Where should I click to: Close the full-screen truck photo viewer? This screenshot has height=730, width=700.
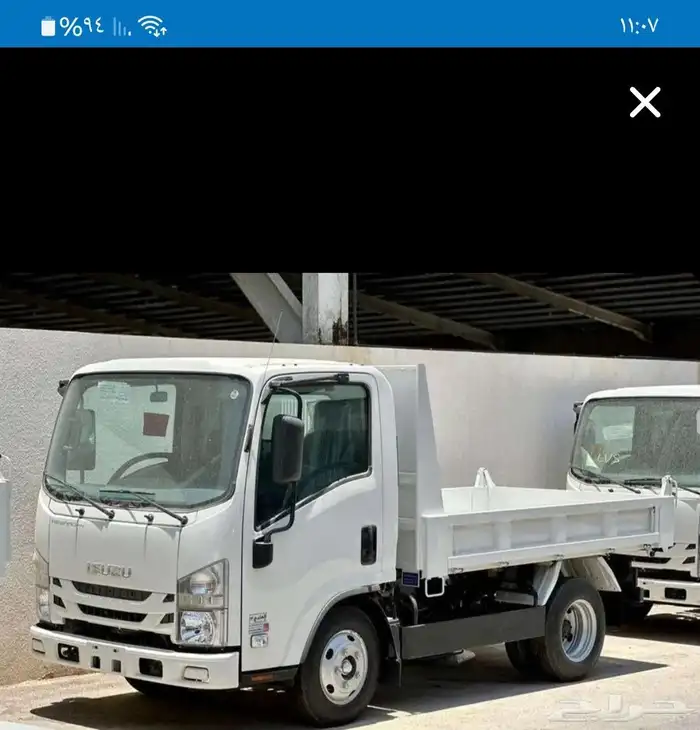[x=645, y=102]
